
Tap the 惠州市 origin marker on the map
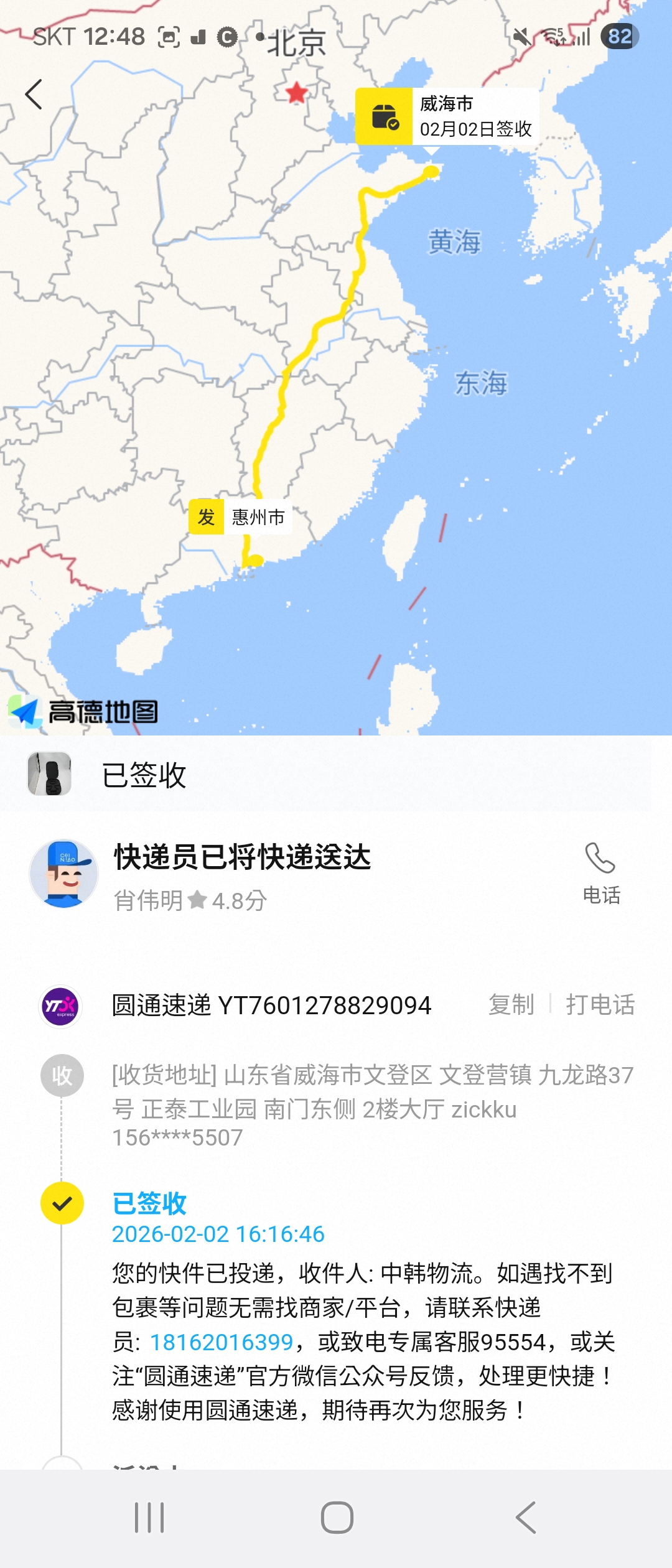[241, 516]
